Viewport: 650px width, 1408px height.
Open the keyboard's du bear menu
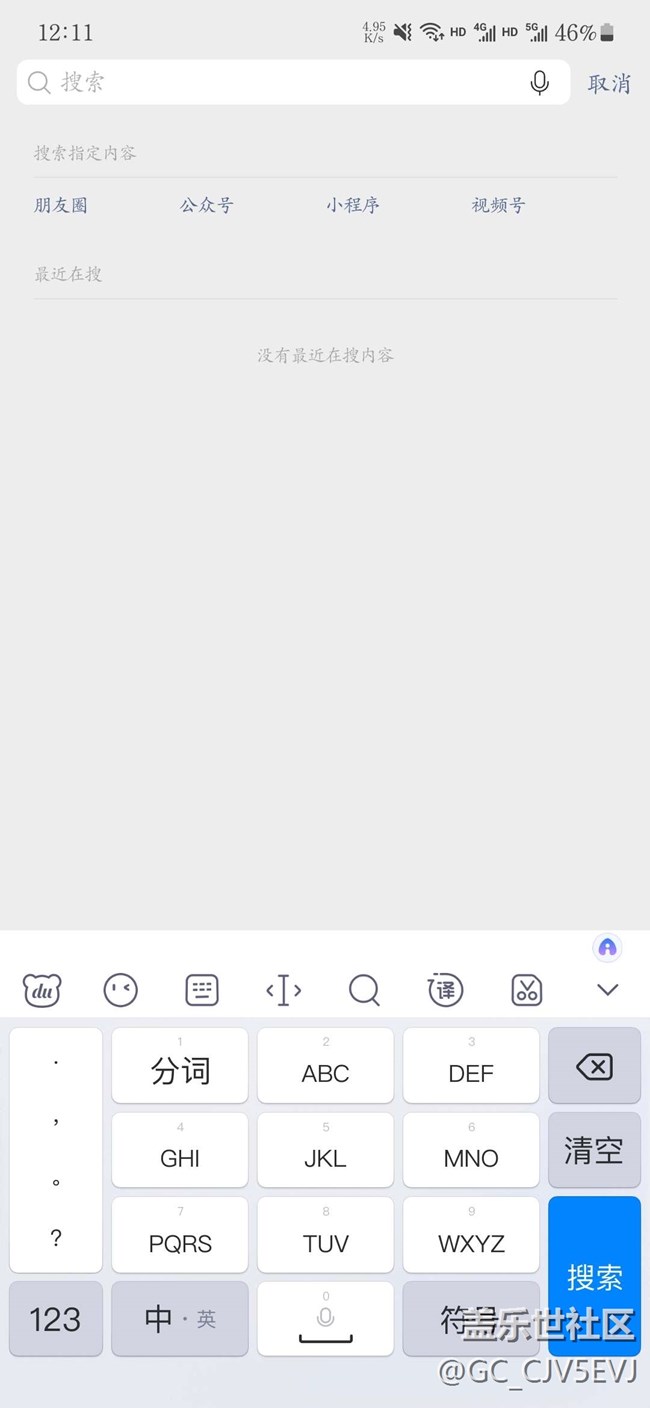click(42, 990)
